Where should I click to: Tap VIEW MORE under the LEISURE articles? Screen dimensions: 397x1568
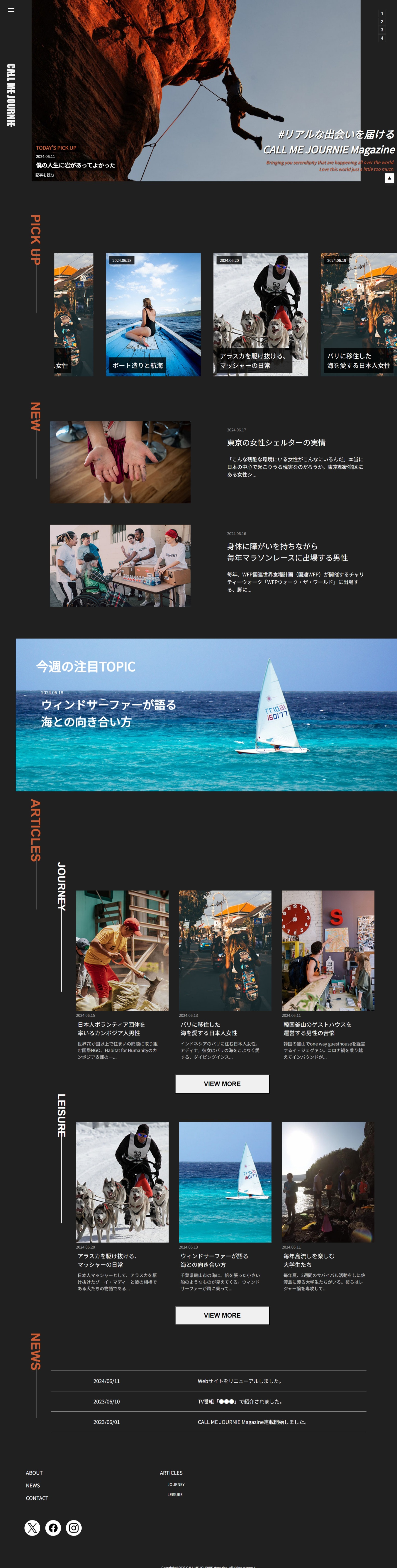222,1315
